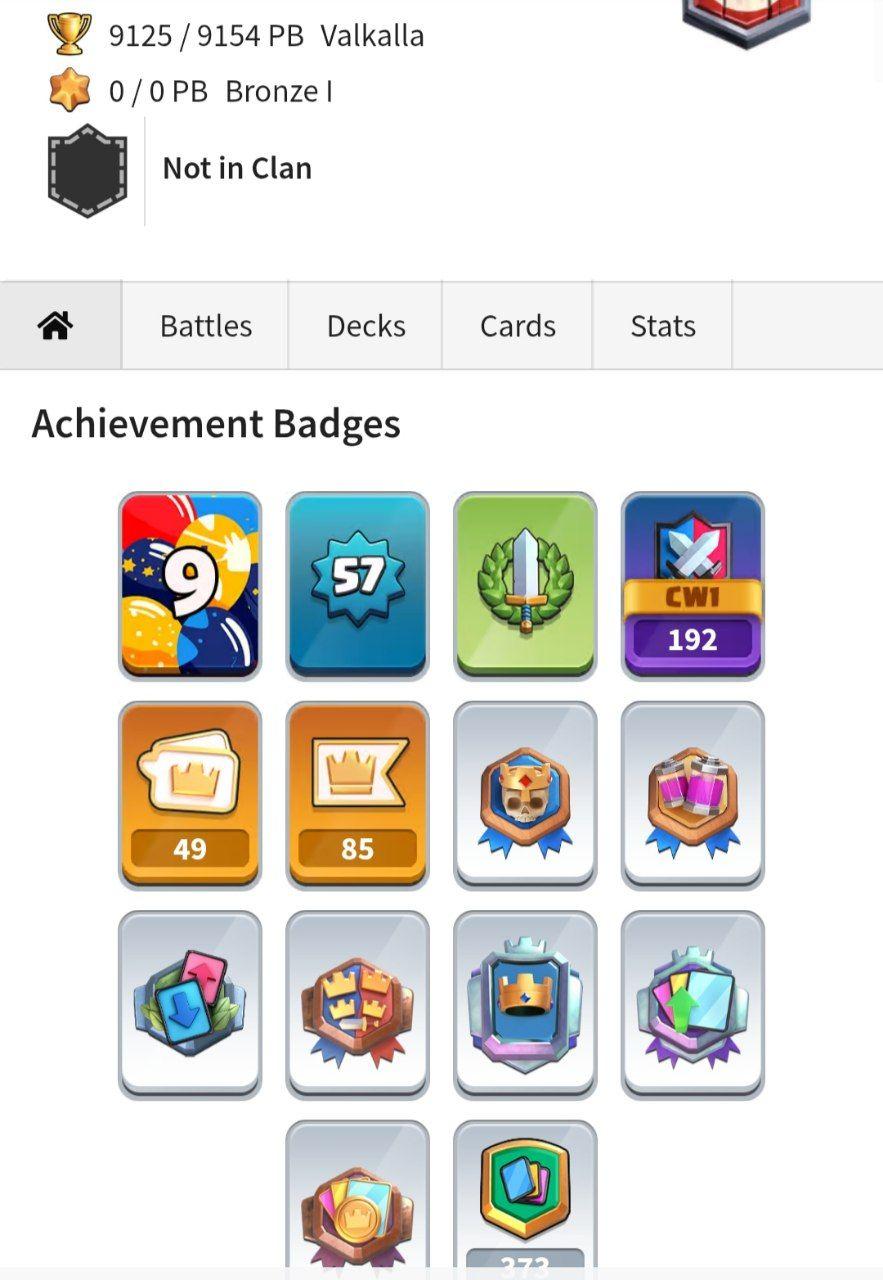This screenshot has height=1280, width=883.
Task: Switch to the home tab icon
Action: pyautogui.click(x=57, y=326)
